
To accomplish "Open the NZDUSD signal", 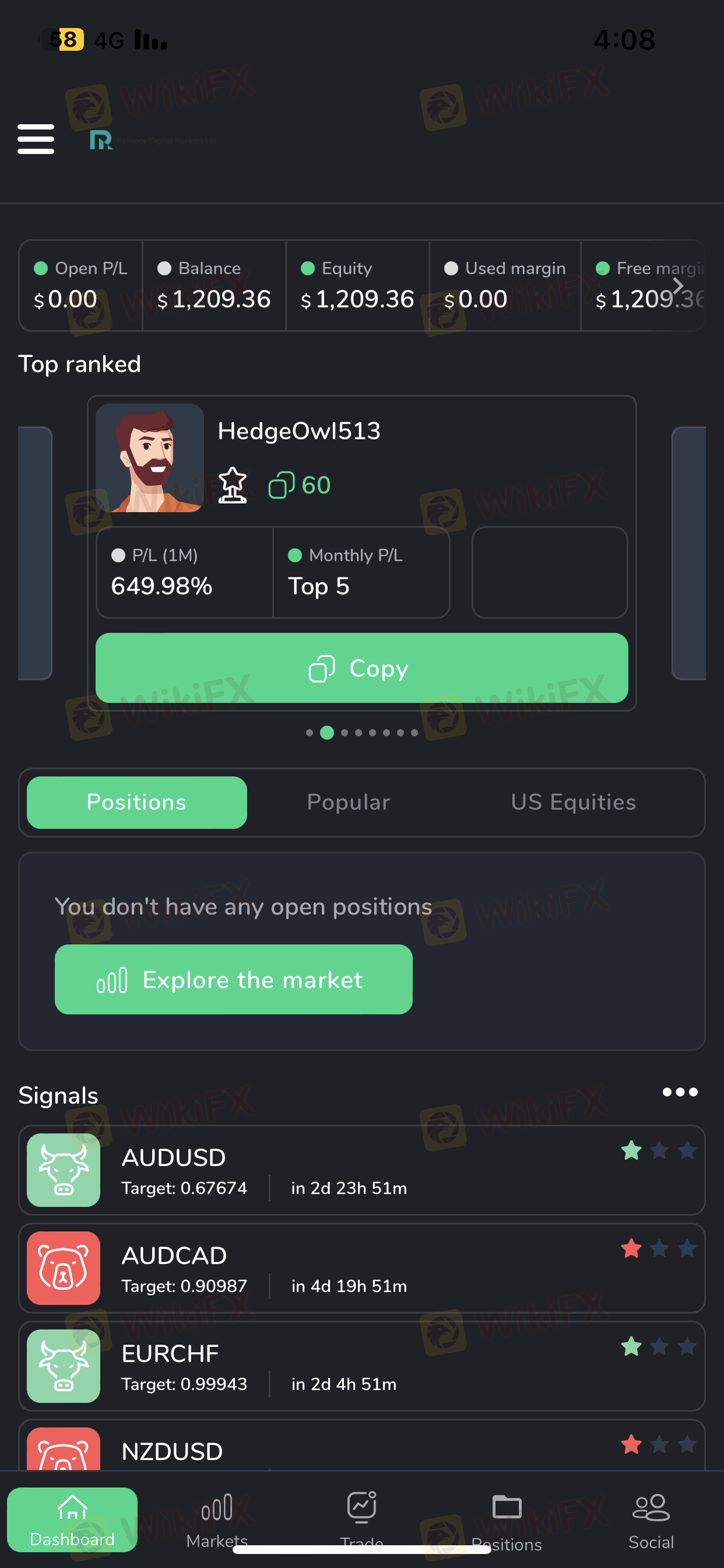I will pos(361,1445).
